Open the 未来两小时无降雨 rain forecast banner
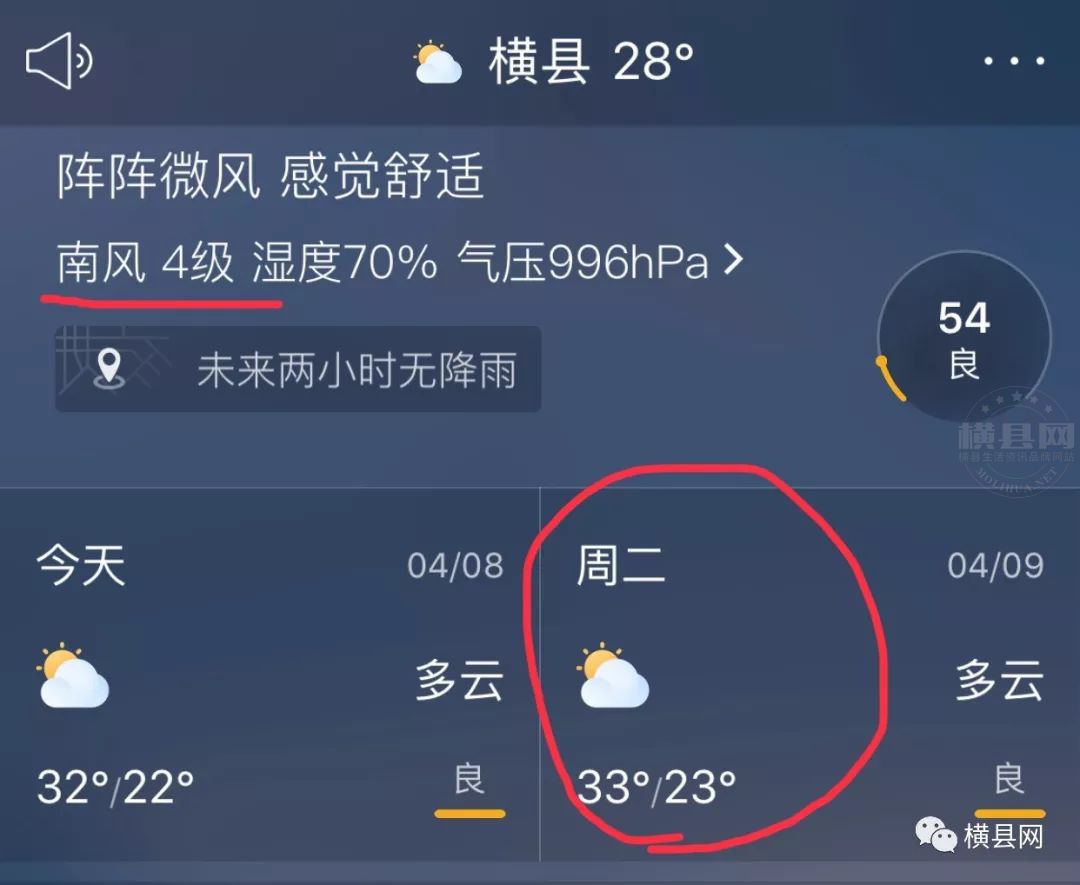The height and width of the screenshot is (885, 1080). tap(298, 370)
